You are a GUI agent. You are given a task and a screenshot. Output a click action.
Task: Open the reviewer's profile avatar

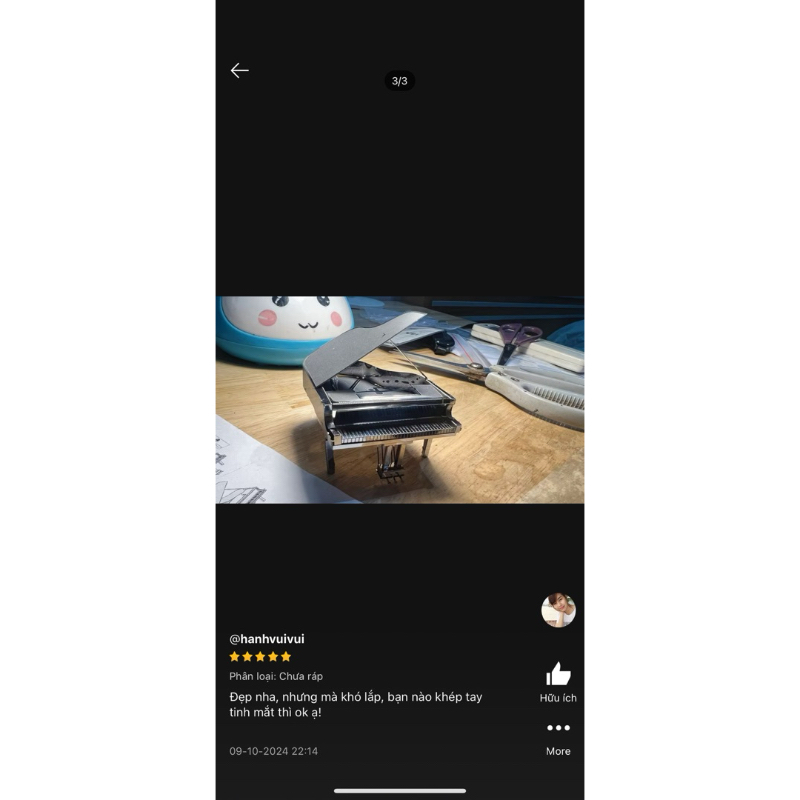coord(558,610)
